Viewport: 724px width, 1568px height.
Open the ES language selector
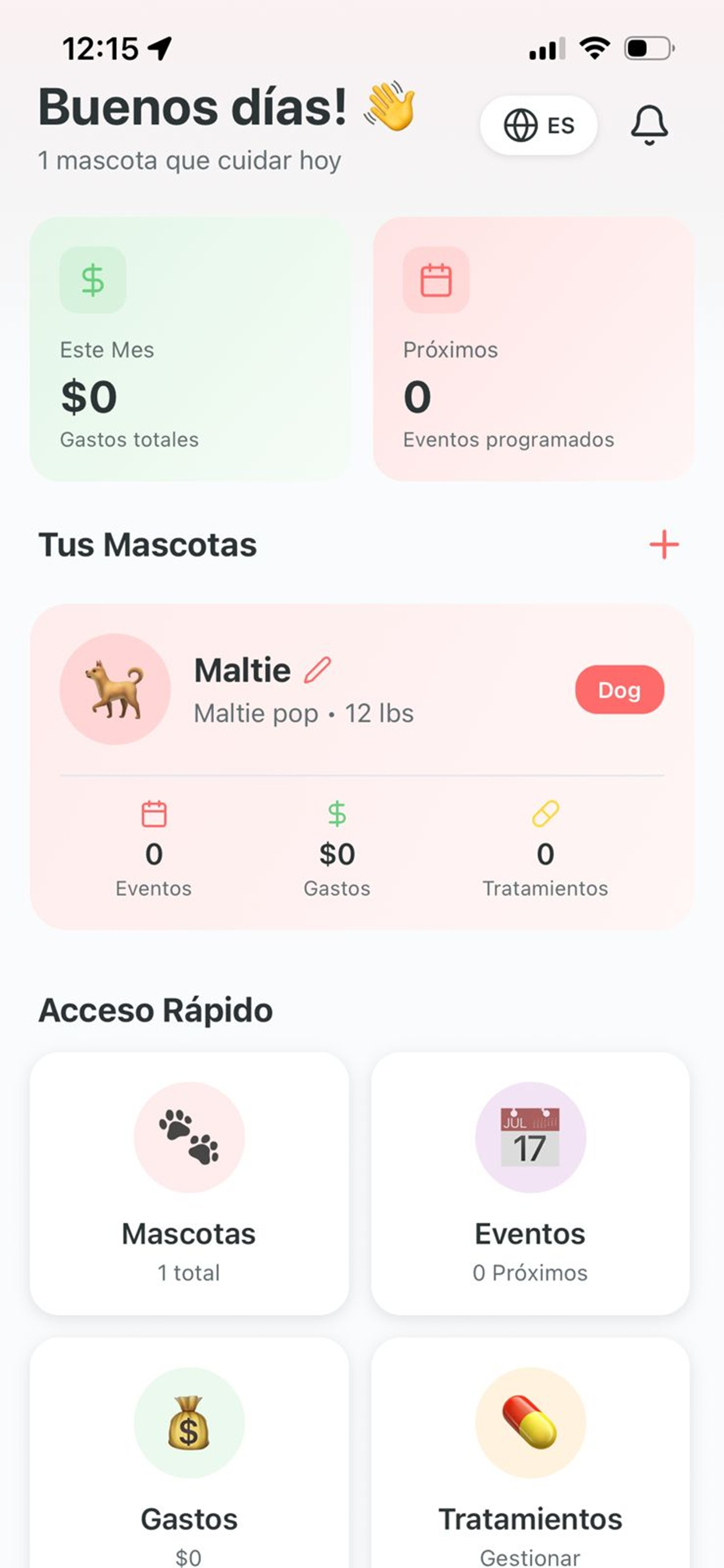click(539, 125)
